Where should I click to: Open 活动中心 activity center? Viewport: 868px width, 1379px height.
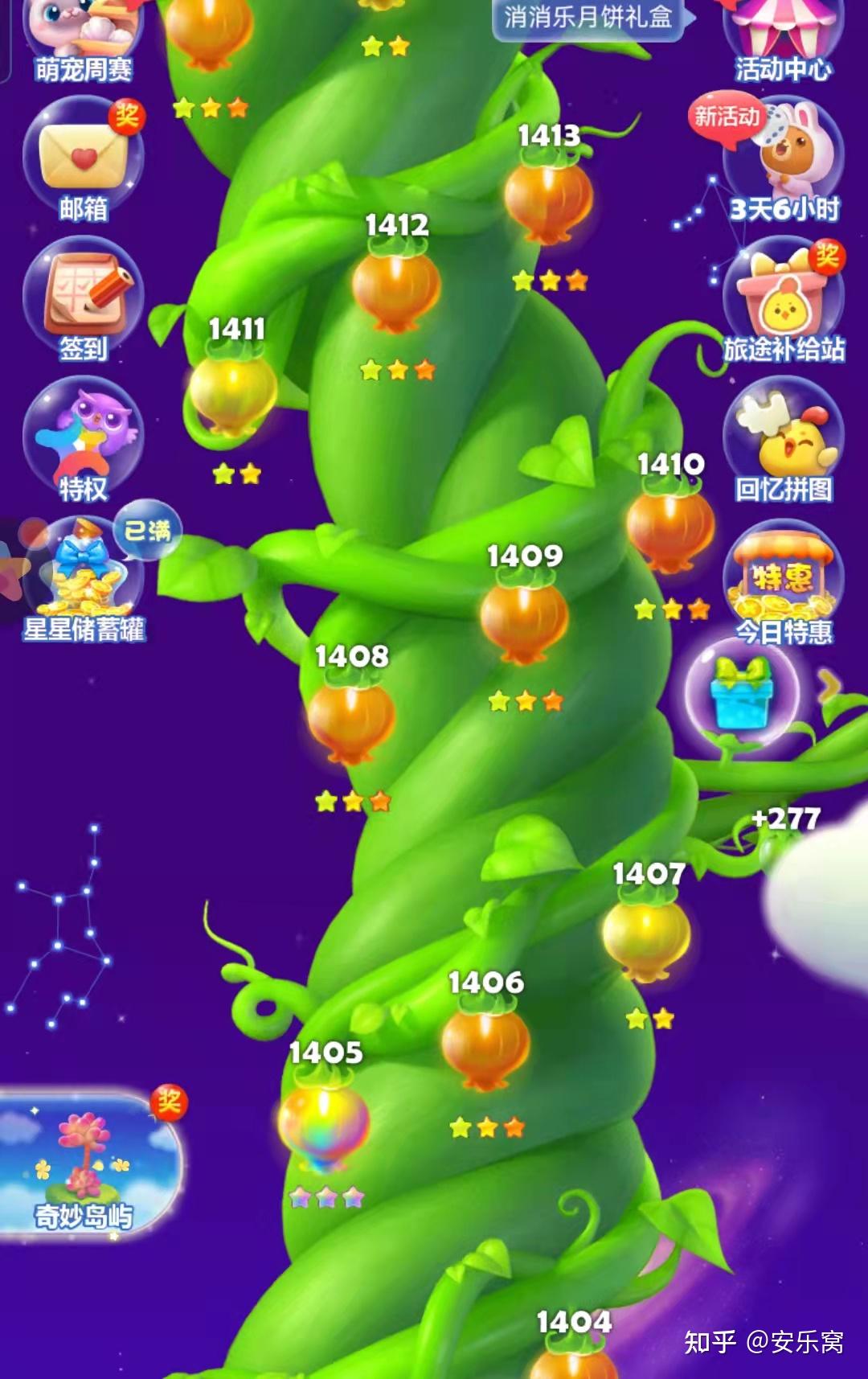pos(784,36)
